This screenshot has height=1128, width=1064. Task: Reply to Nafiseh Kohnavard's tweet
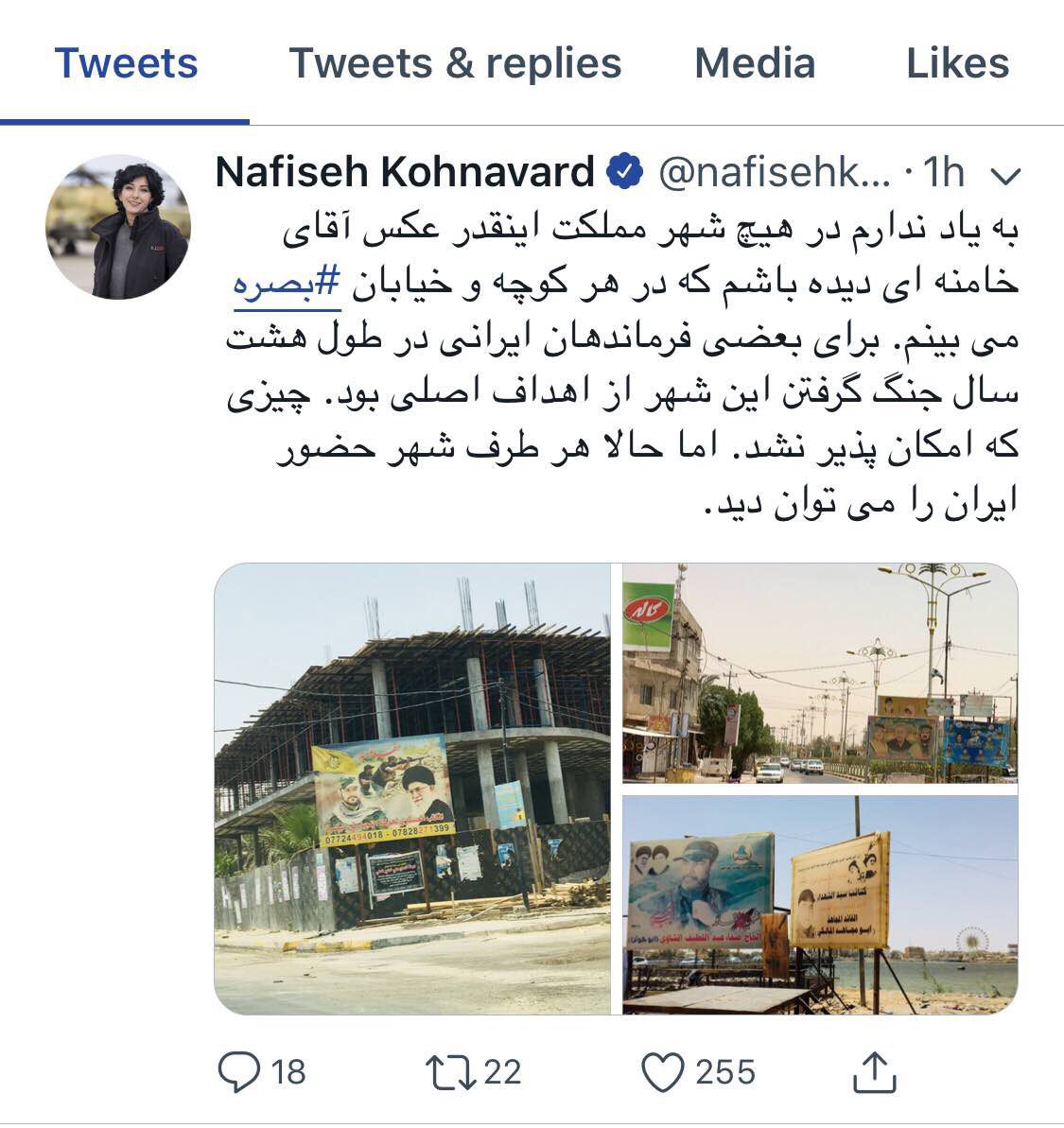click(240, 1072)
